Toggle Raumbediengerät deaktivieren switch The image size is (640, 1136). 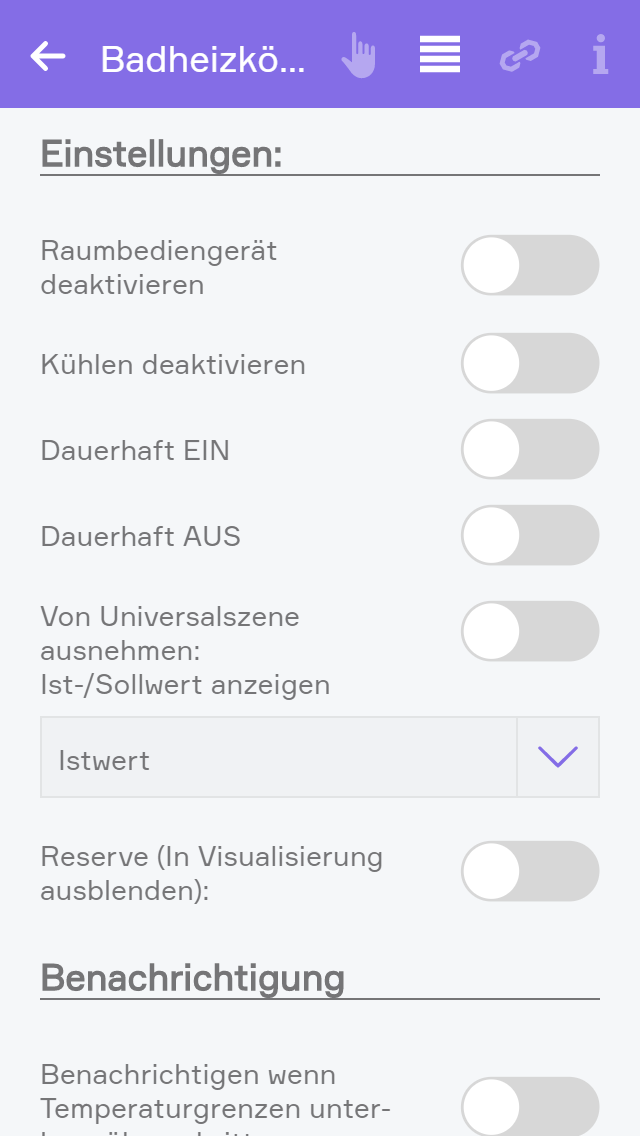point(529,265)
